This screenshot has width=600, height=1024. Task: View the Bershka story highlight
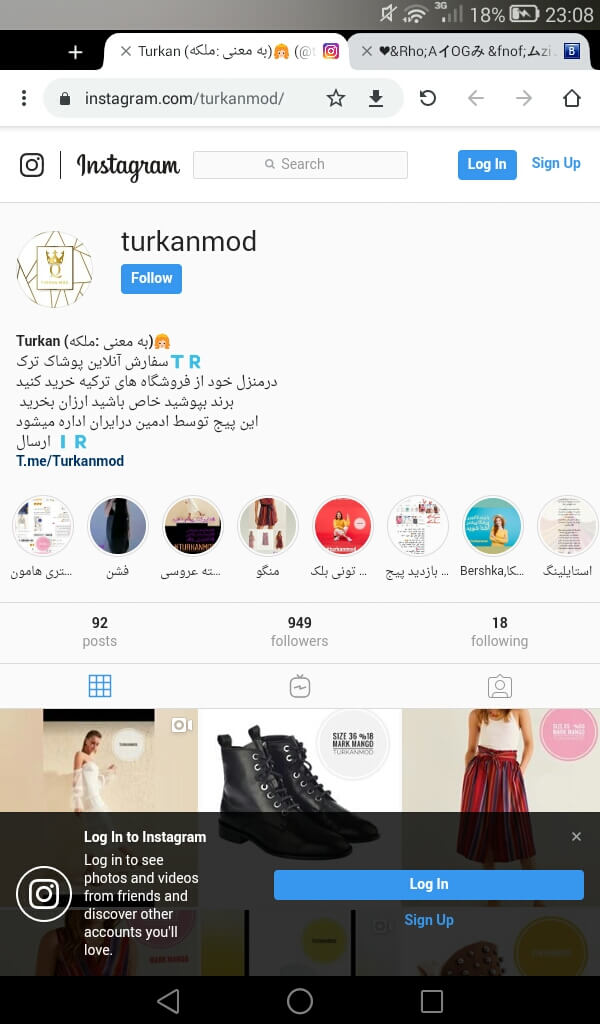tap(493, 526)
